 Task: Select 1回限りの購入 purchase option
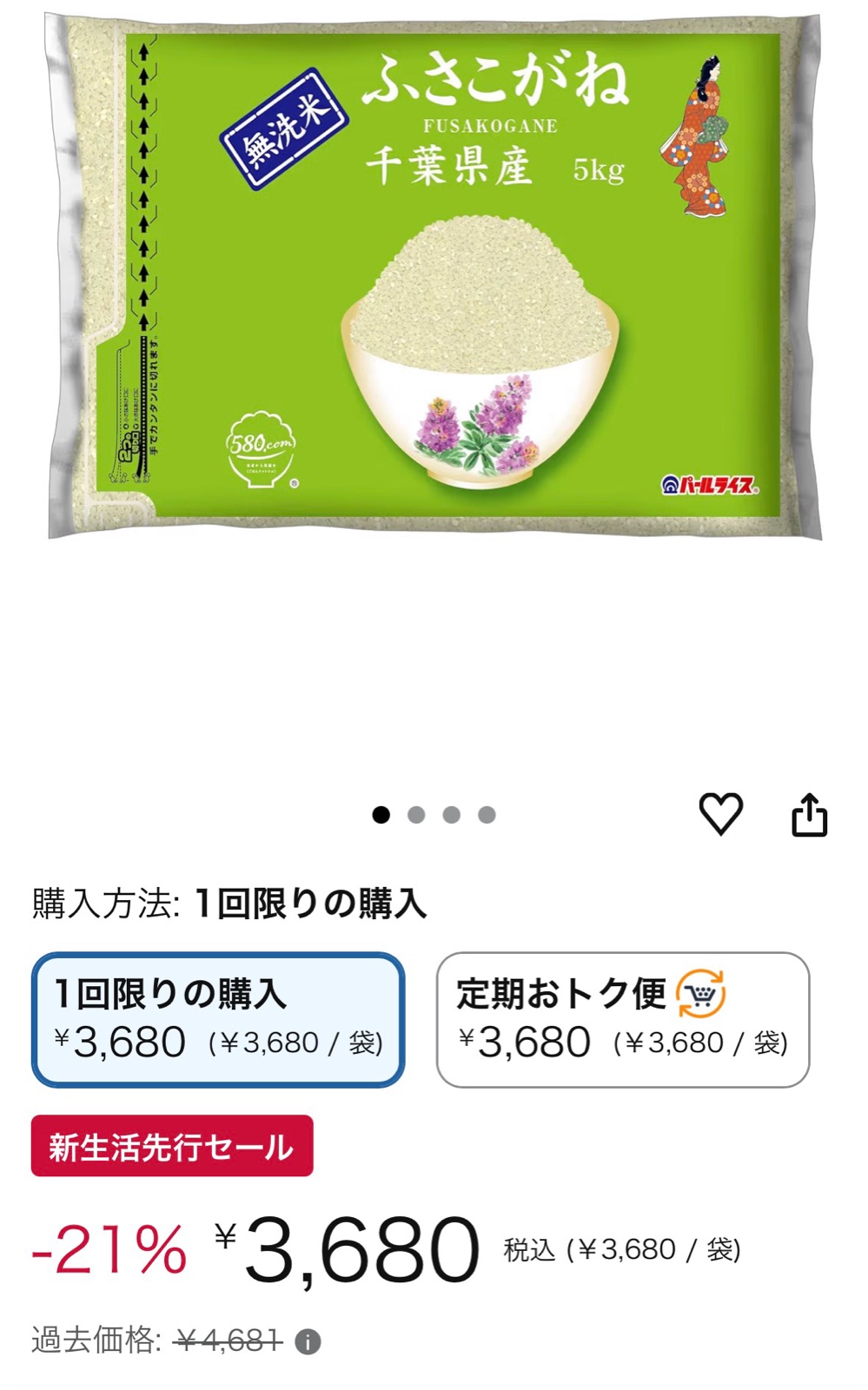coord(218,1020)
